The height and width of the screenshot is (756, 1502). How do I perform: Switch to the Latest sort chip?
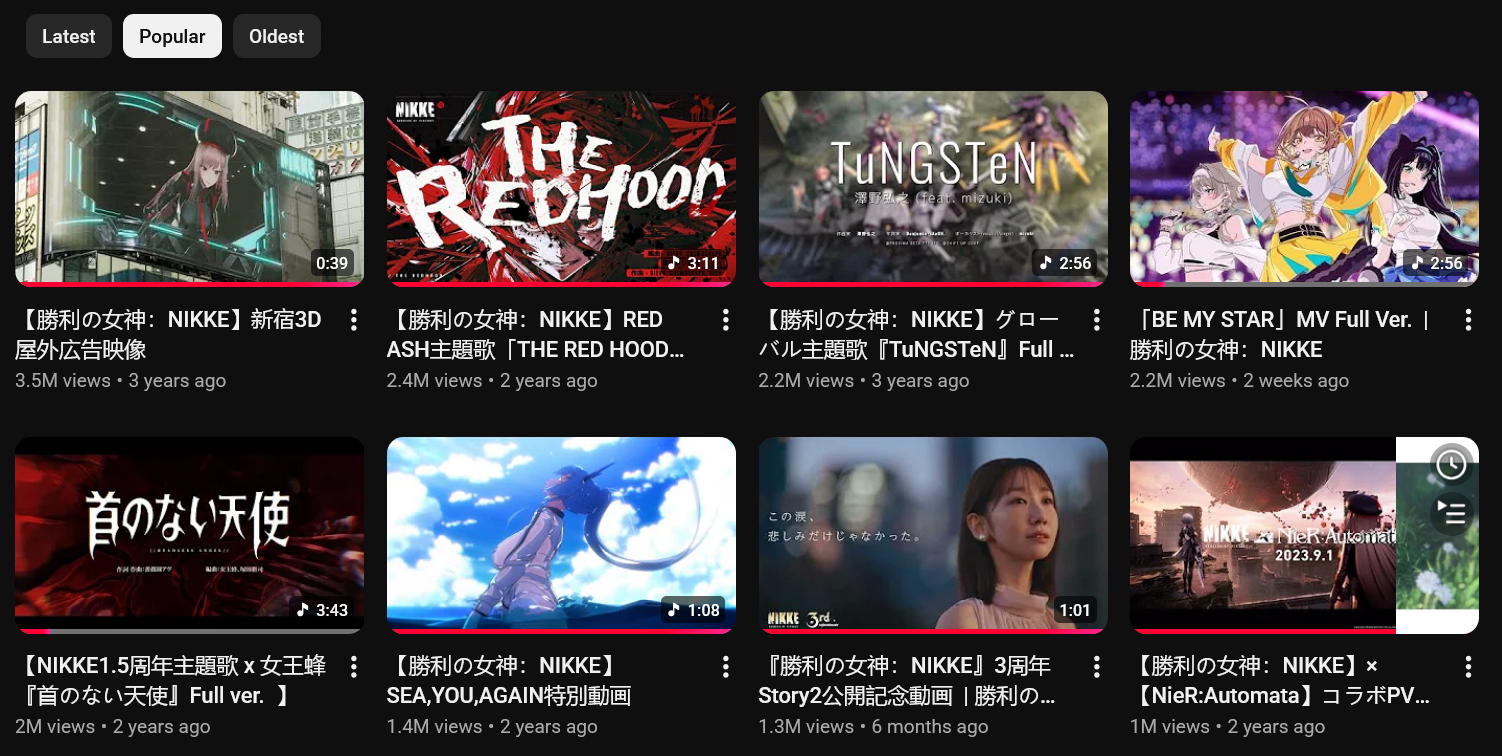click(69, 36)
